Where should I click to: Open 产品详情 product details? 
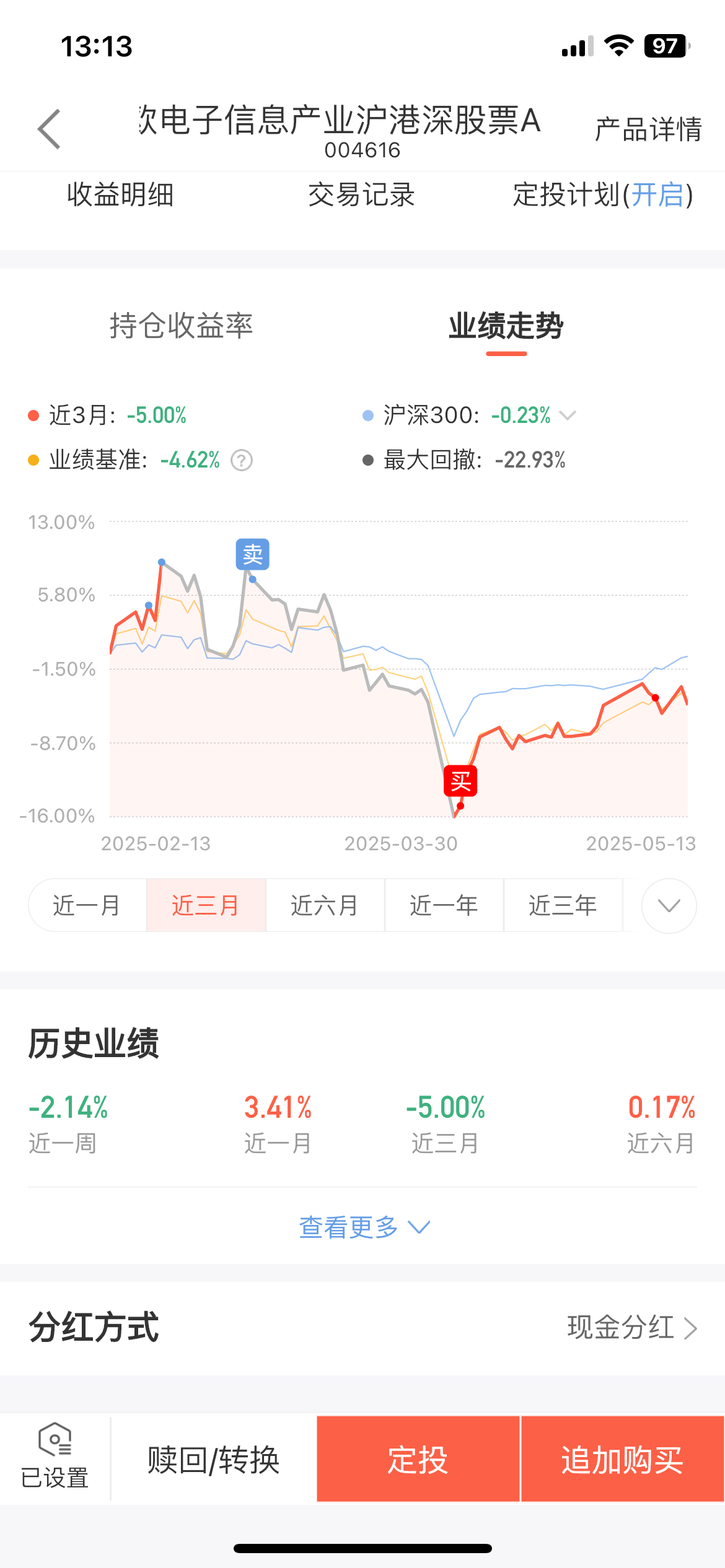648,129
